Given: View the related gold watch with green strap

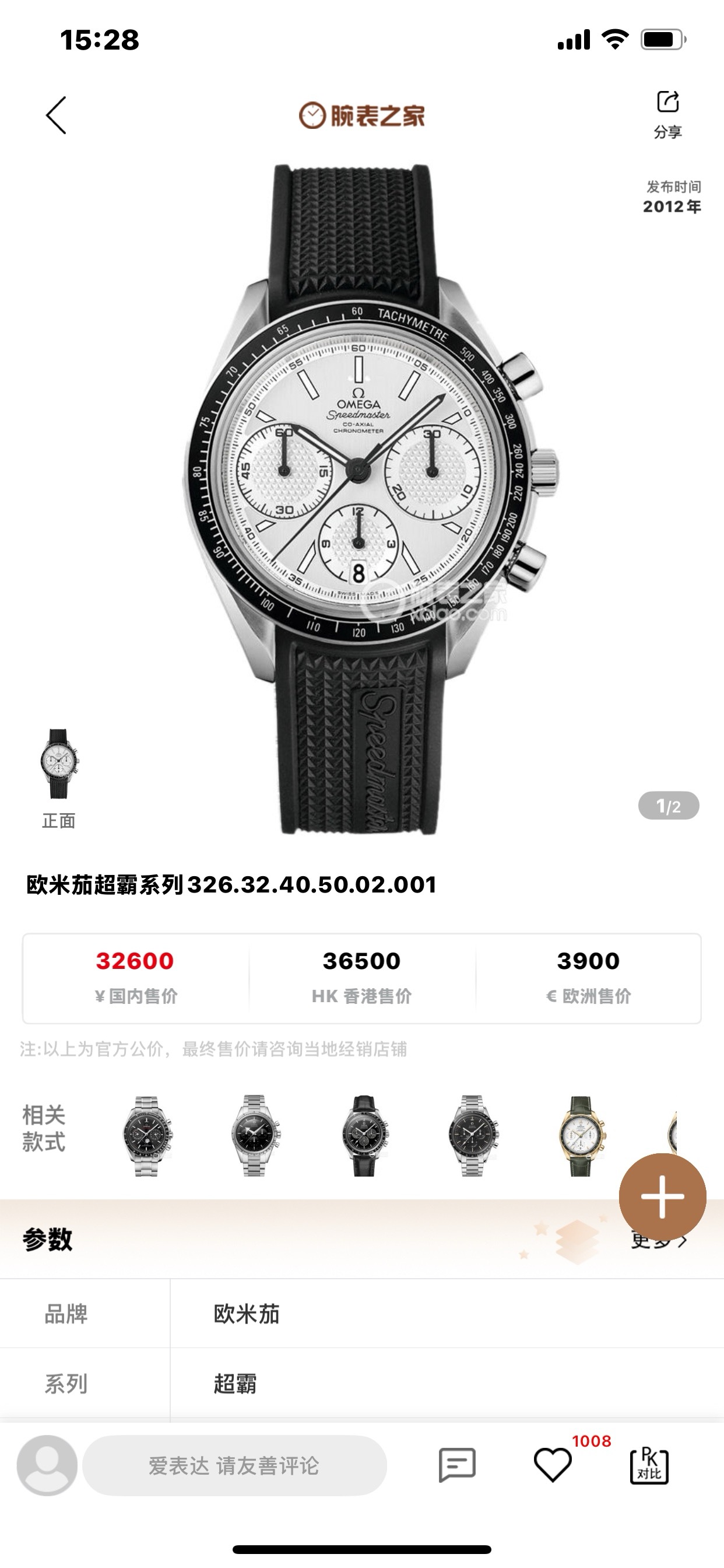Looking at the screenshot, I should coord(581,1135).
